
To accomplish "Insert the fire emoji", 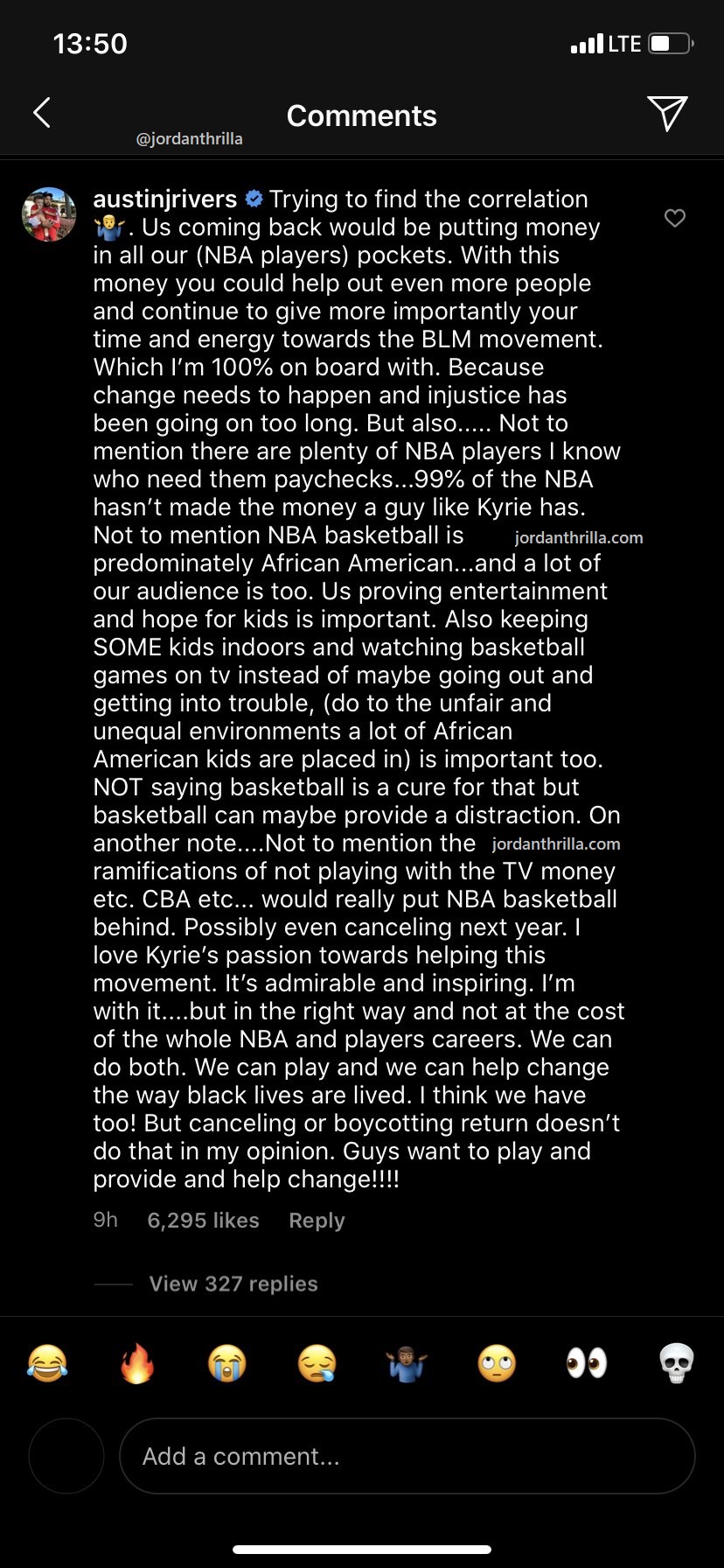I will (x=137, y=1363).
